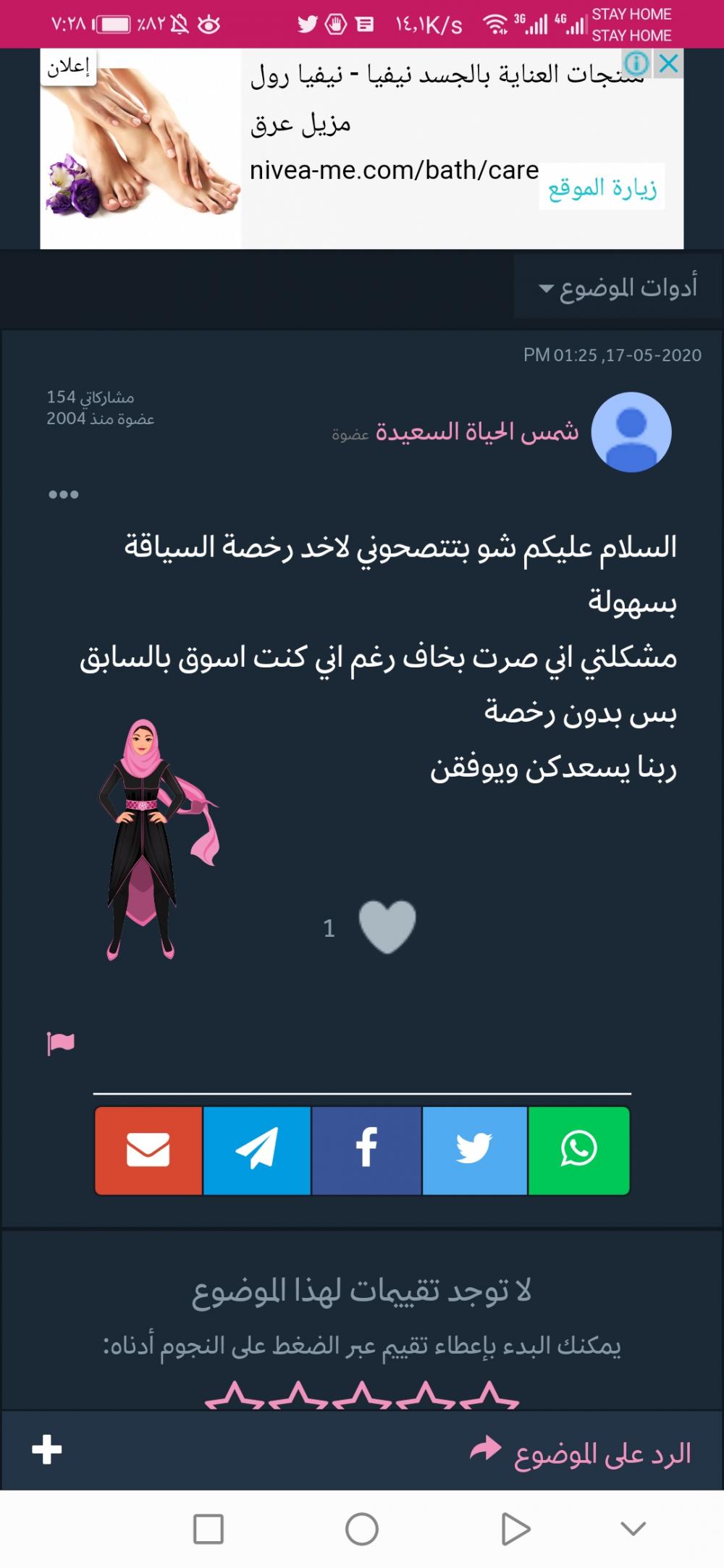Go to the system home screen
Image resolution: width=724 pixels, height=1568 pixels.
tap(362, 1530)
